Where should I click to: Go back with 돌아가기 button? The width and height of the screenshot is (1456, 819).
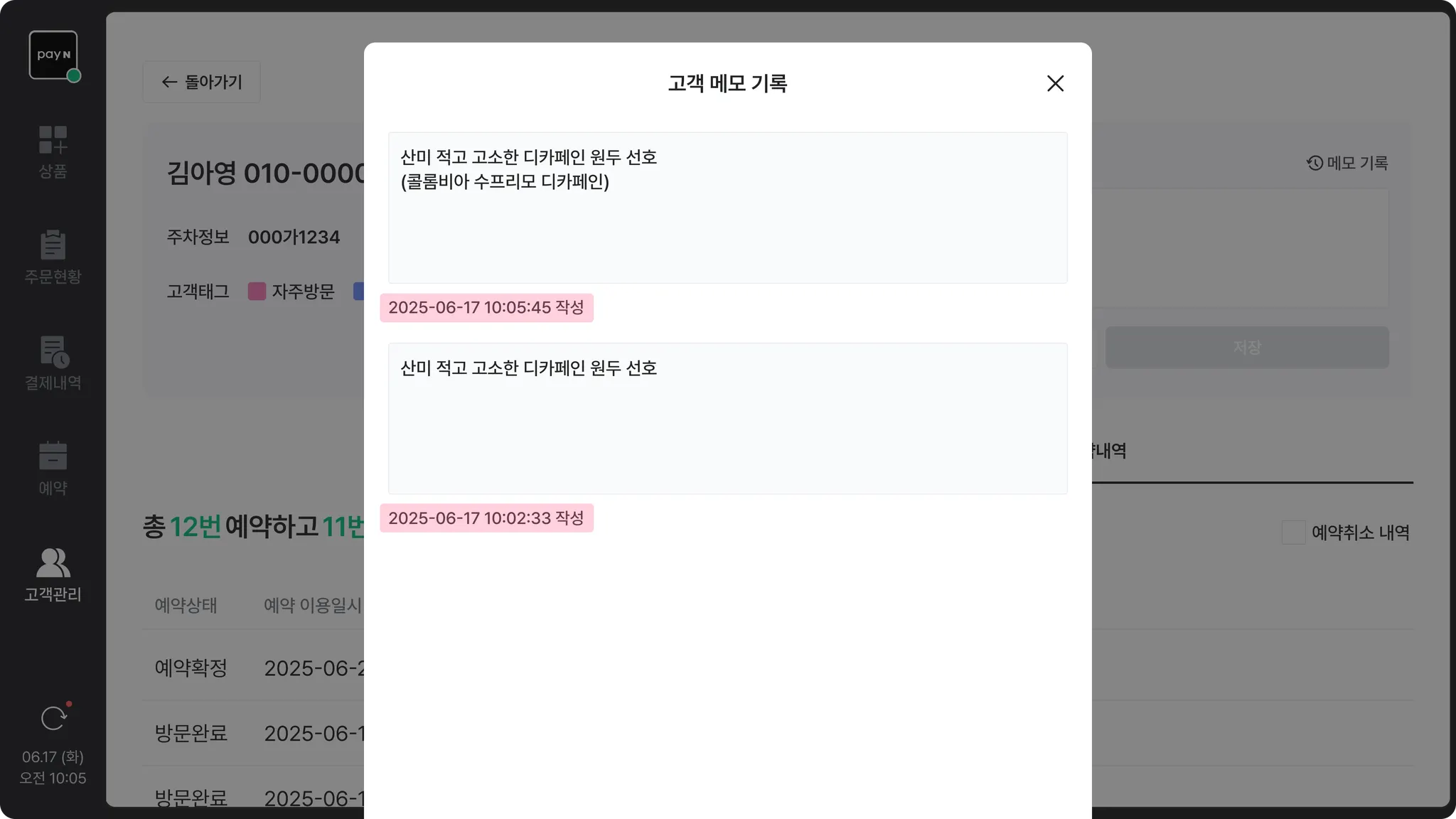pyautogui.click(x=201, y=82)
